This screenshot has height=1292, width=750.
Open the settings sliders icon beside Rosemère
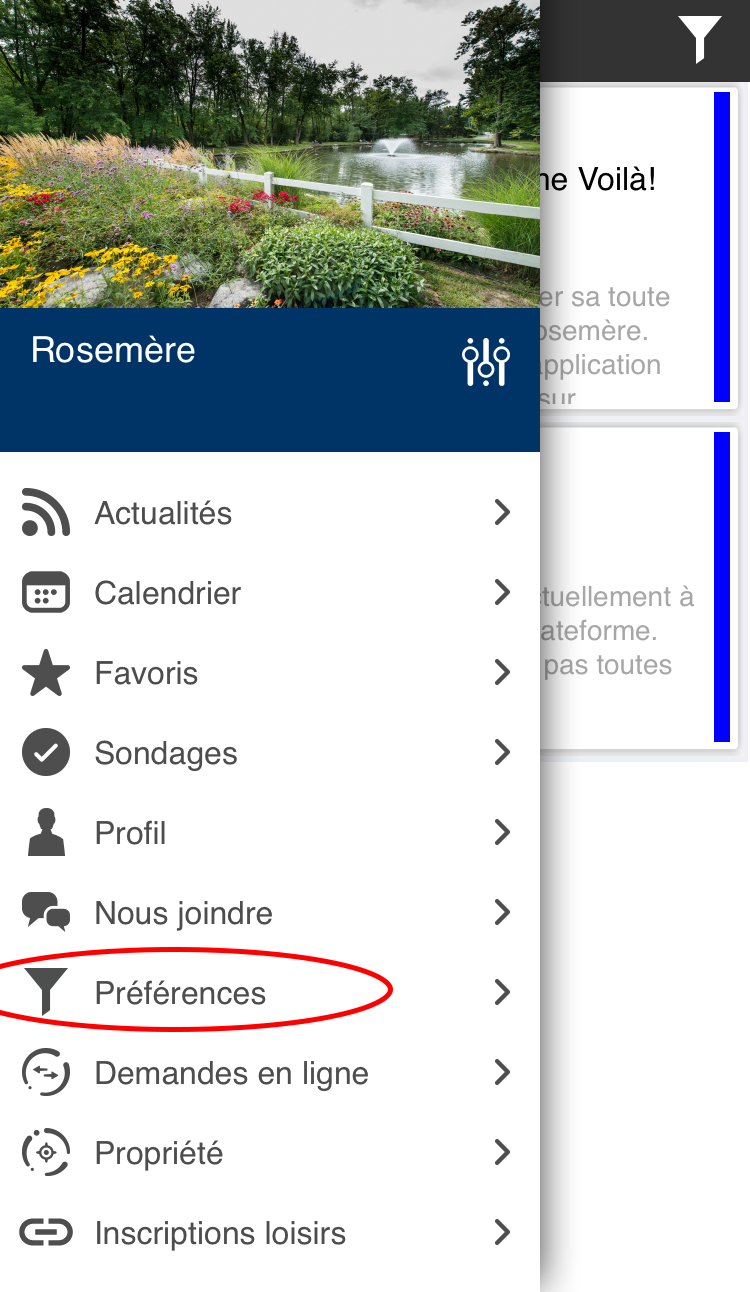(486, 361)
